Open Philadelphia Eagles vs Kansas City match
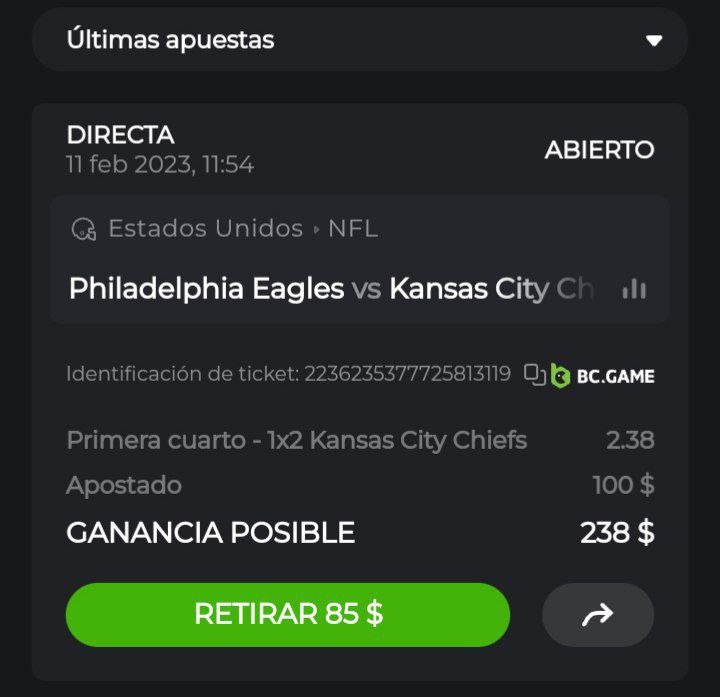This screenshot has width=720, height=697. click(x=330, y=289)
